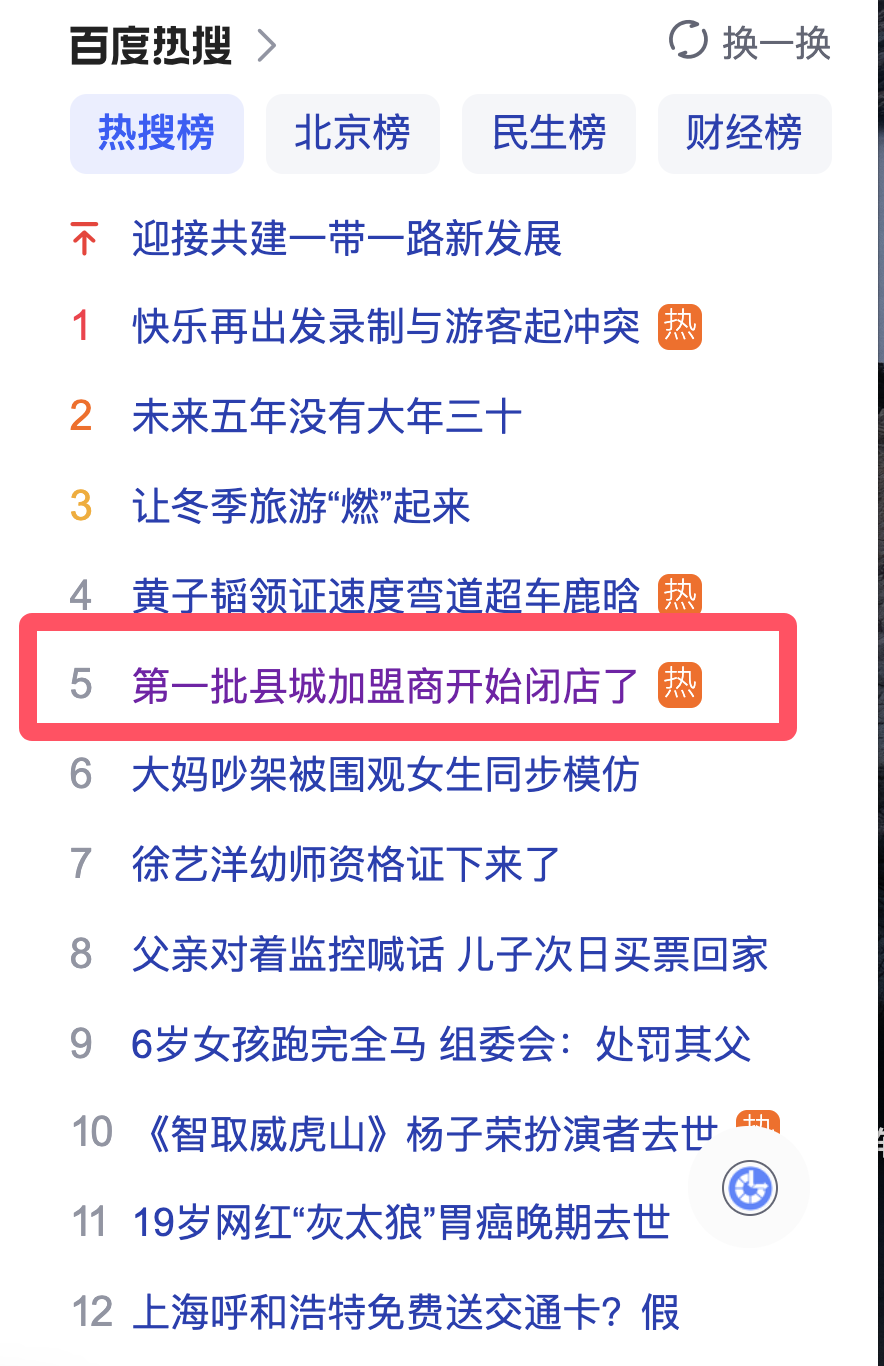Open 第一批县城加盟商开始闭店了
Image resolution: width=884 pixels, height=1366 pixels.
[x=386, y=685]
